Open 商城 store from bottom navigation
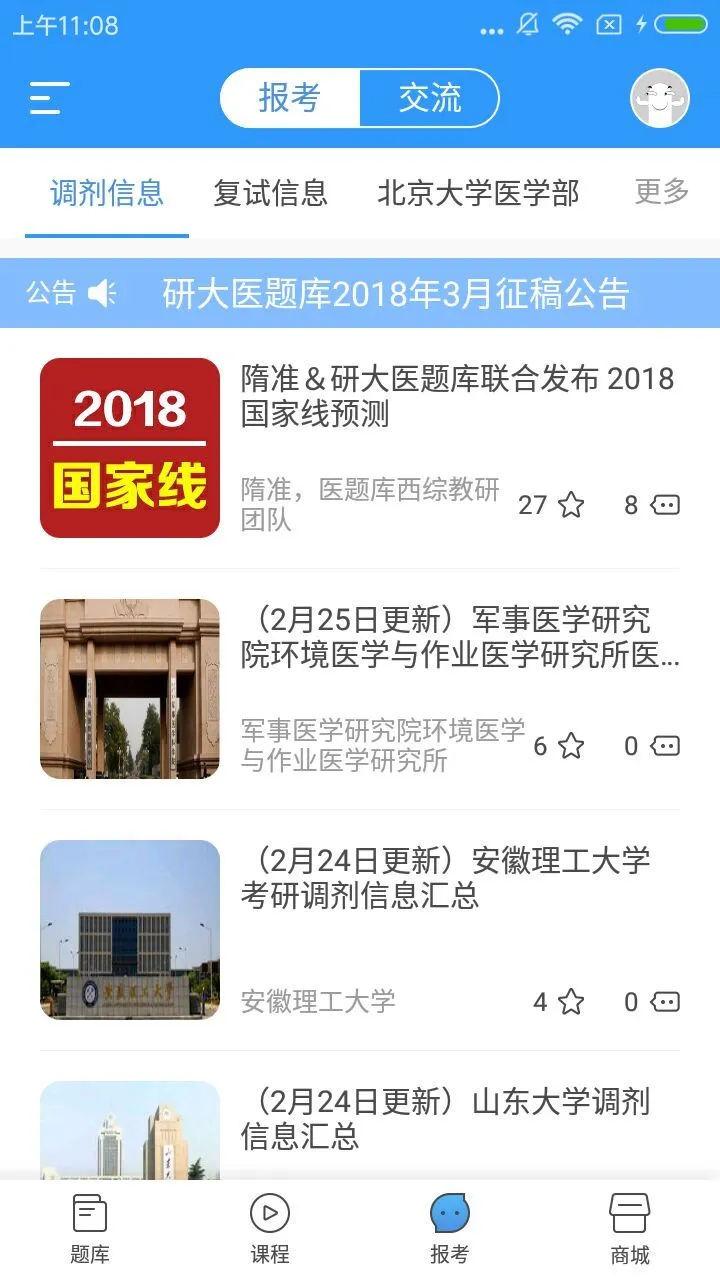Viewport: 720px width, 1280px height. pos(629,1227)
